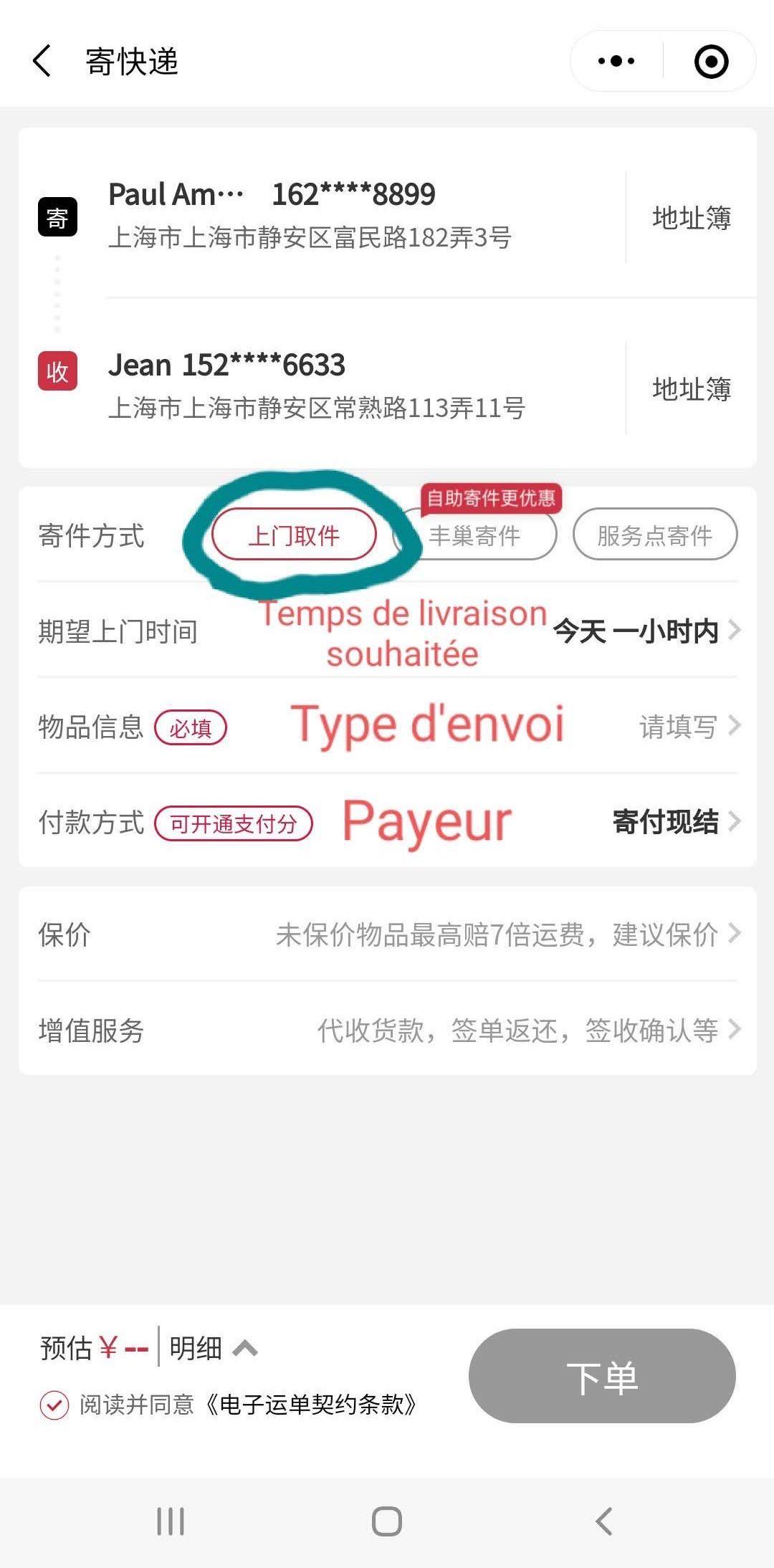Go back from 寄快递 page

tap(43, 61)
